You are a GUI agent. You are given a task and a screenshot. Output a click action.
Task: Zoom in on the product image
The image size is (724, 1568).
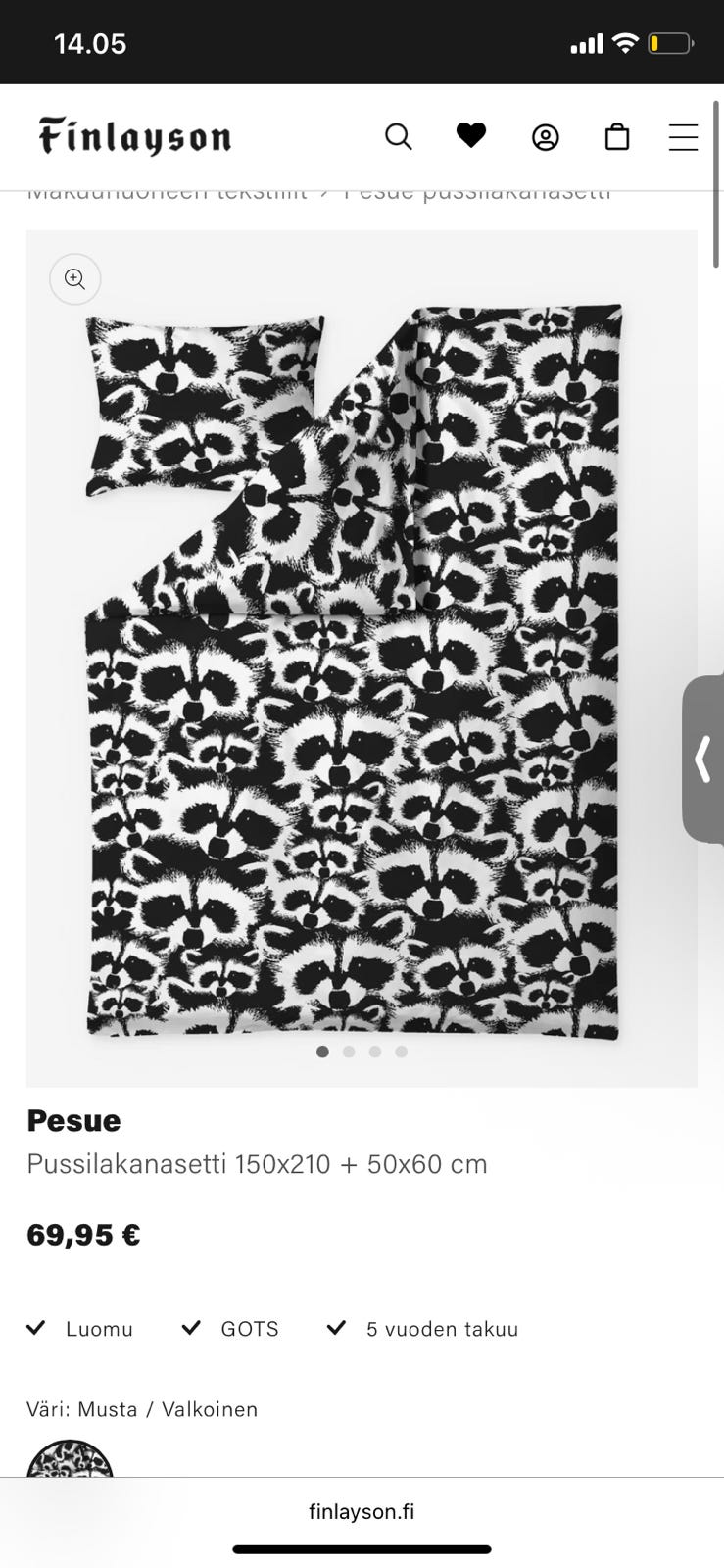pyautogui.click(x=75, y=279)
